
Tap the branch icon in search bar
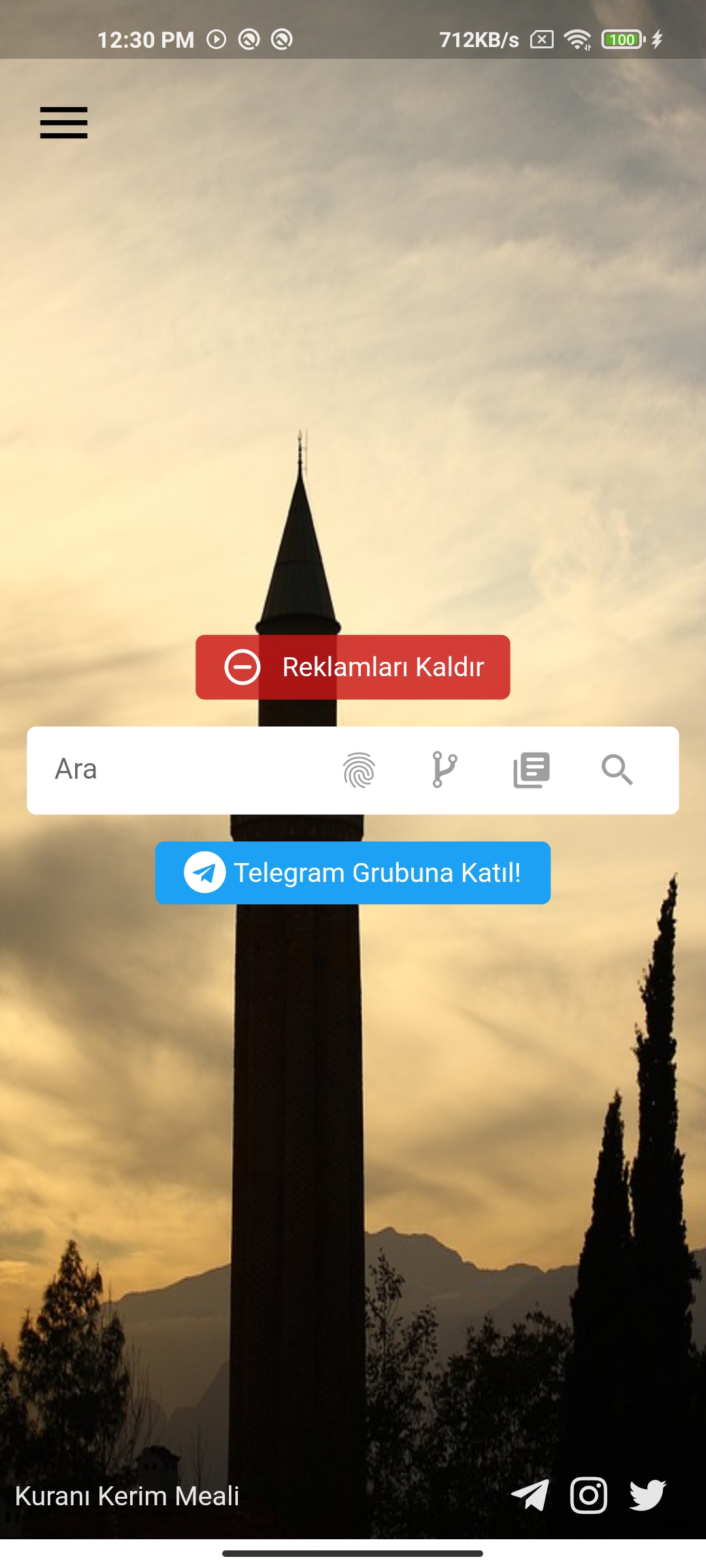click(x=445, y=770)
